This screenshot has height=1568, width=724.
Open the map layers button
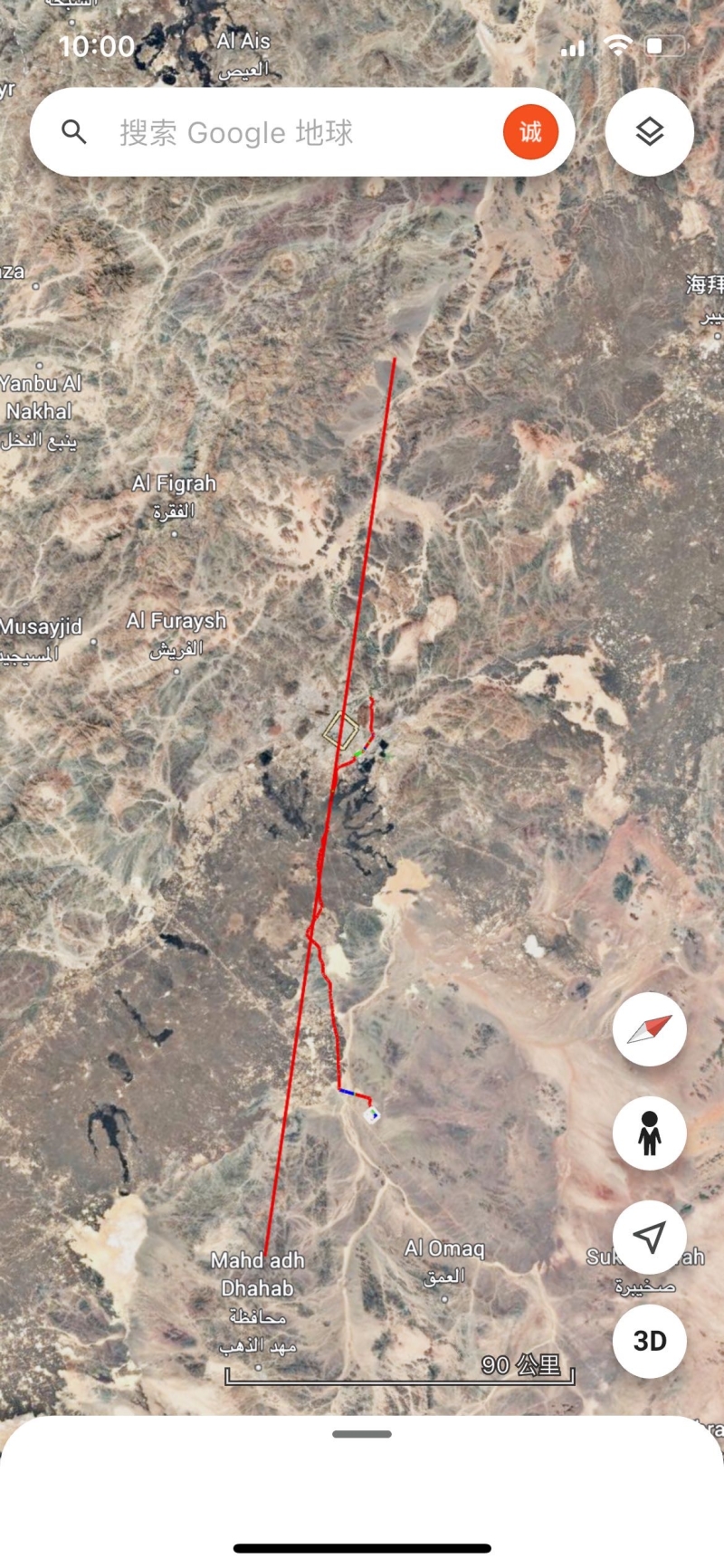(x=650, y=132)
